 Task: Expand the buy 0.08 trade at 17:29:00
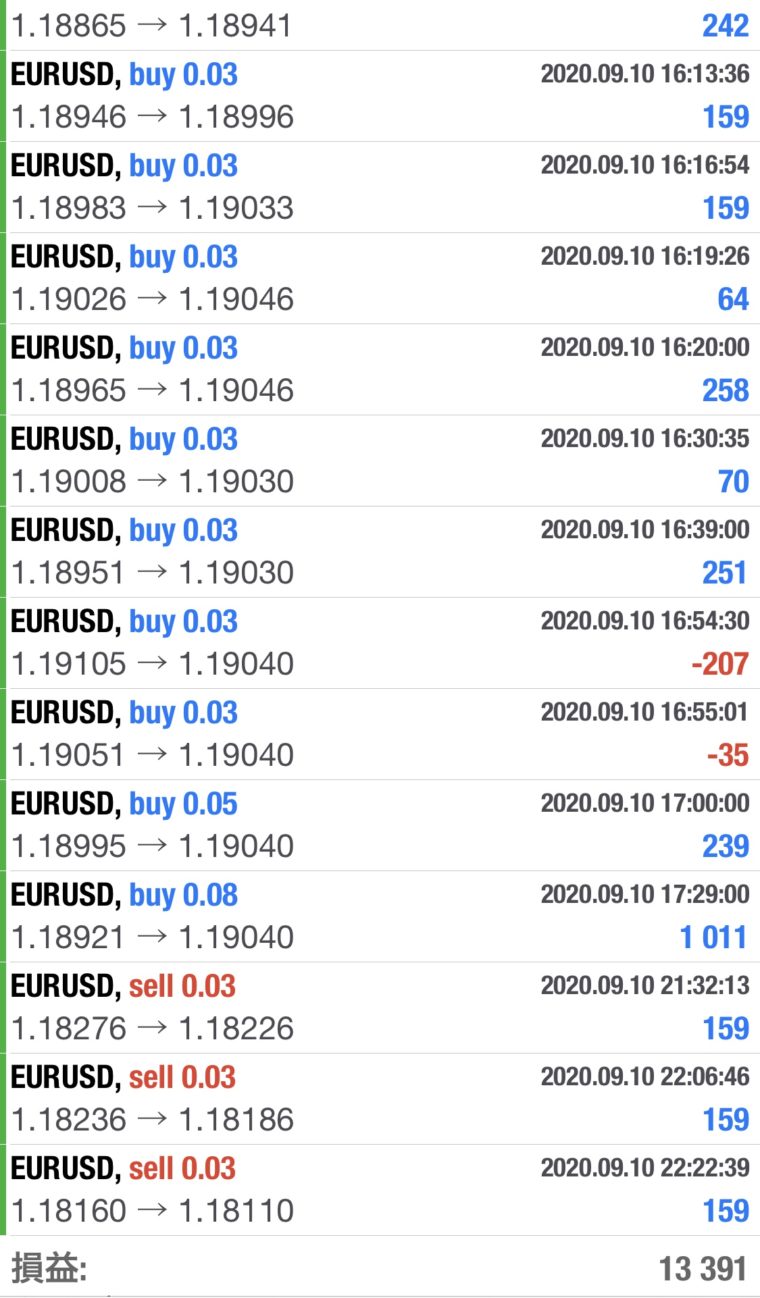(x=380, y=915)
